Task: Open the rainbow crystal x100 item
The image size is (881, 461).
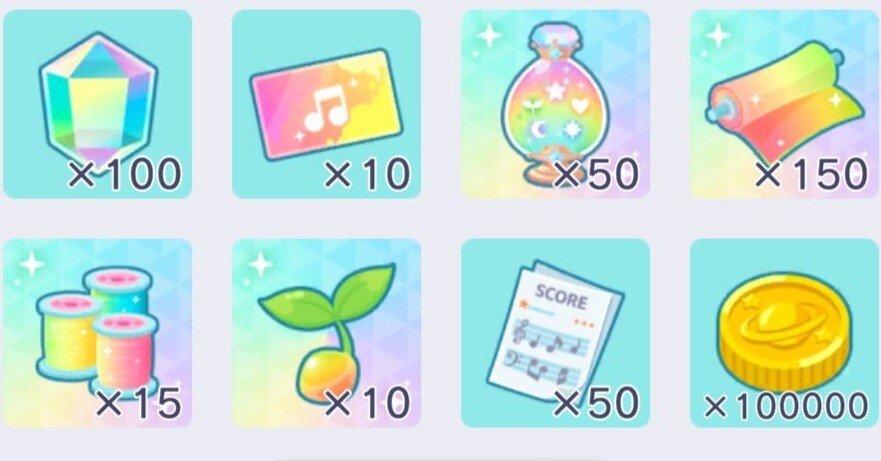Action: pyautogui.click(x=97, y=104)
